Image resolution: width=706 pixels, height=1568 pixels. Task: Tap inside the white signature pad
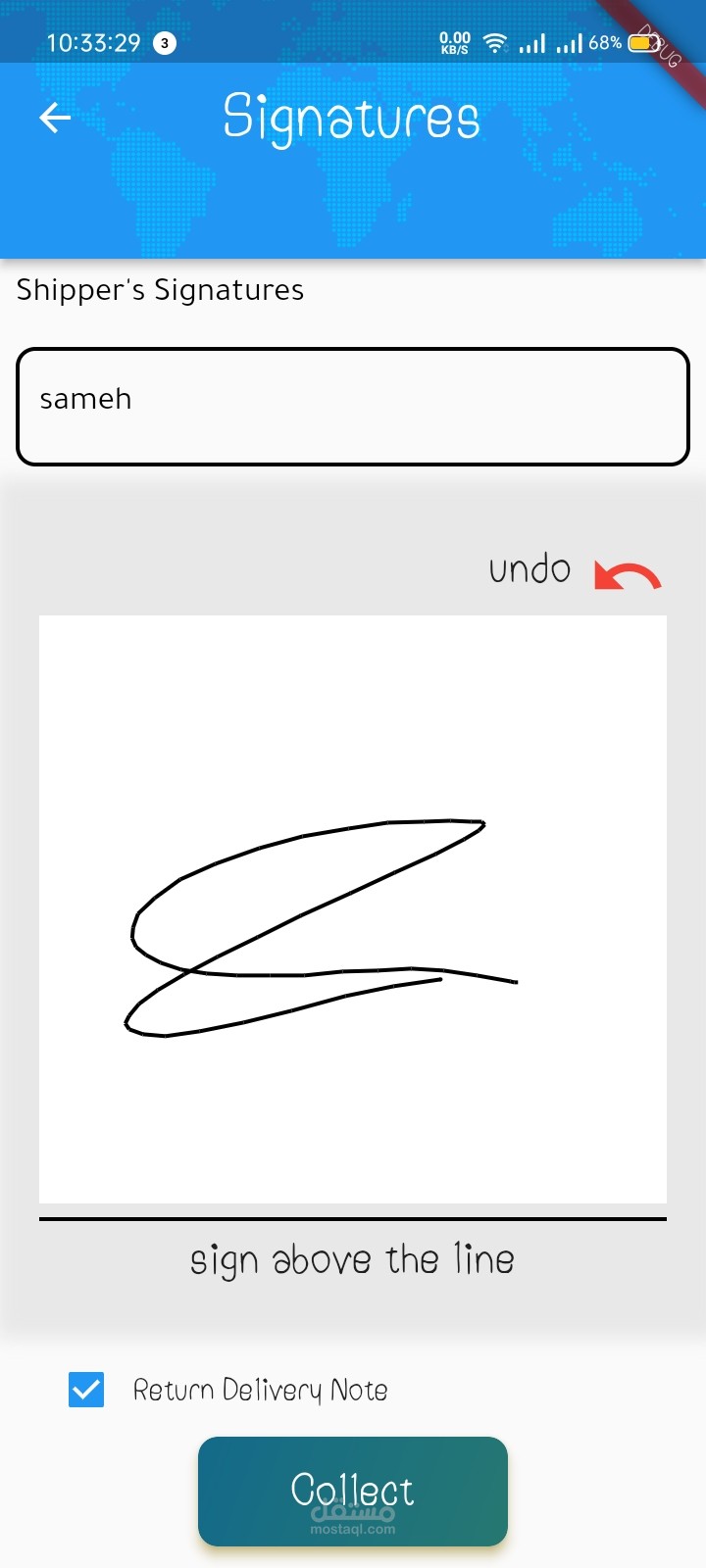pyautogui.click(x=353, y=909)
